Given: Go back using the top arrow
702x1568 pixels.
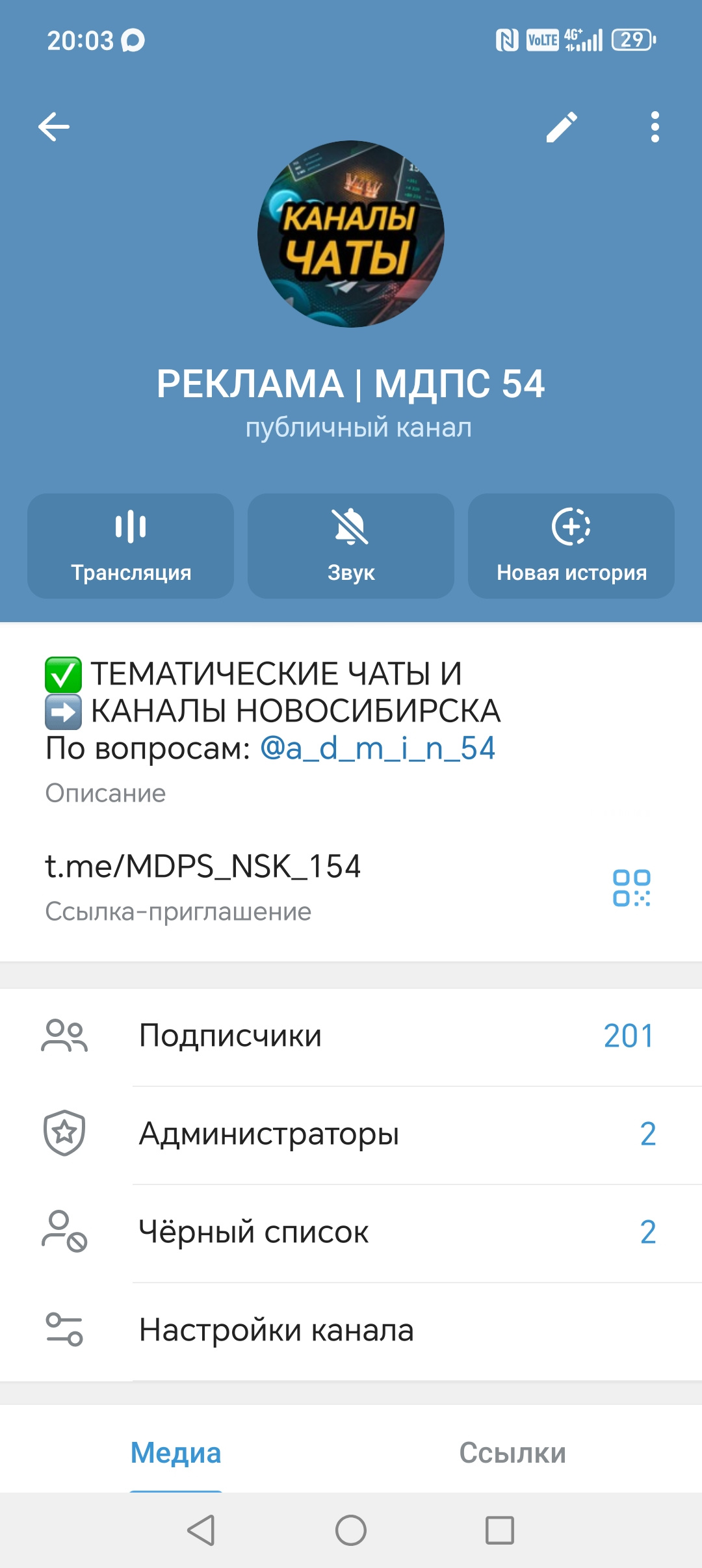Looking at the screenshot, I should (x=54, y=127).
